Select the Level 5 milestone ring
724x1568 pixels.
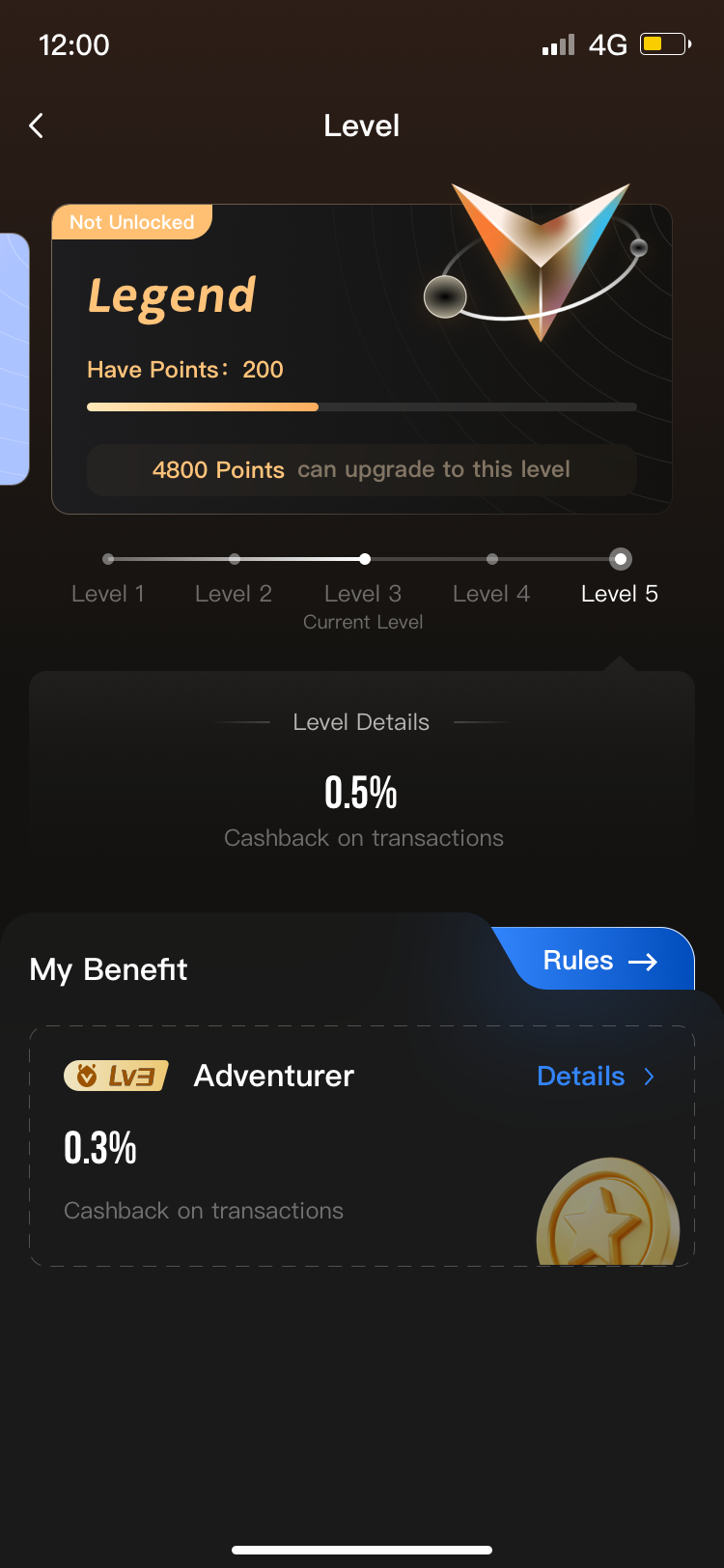pyautogui.click(x=620, y=558)
